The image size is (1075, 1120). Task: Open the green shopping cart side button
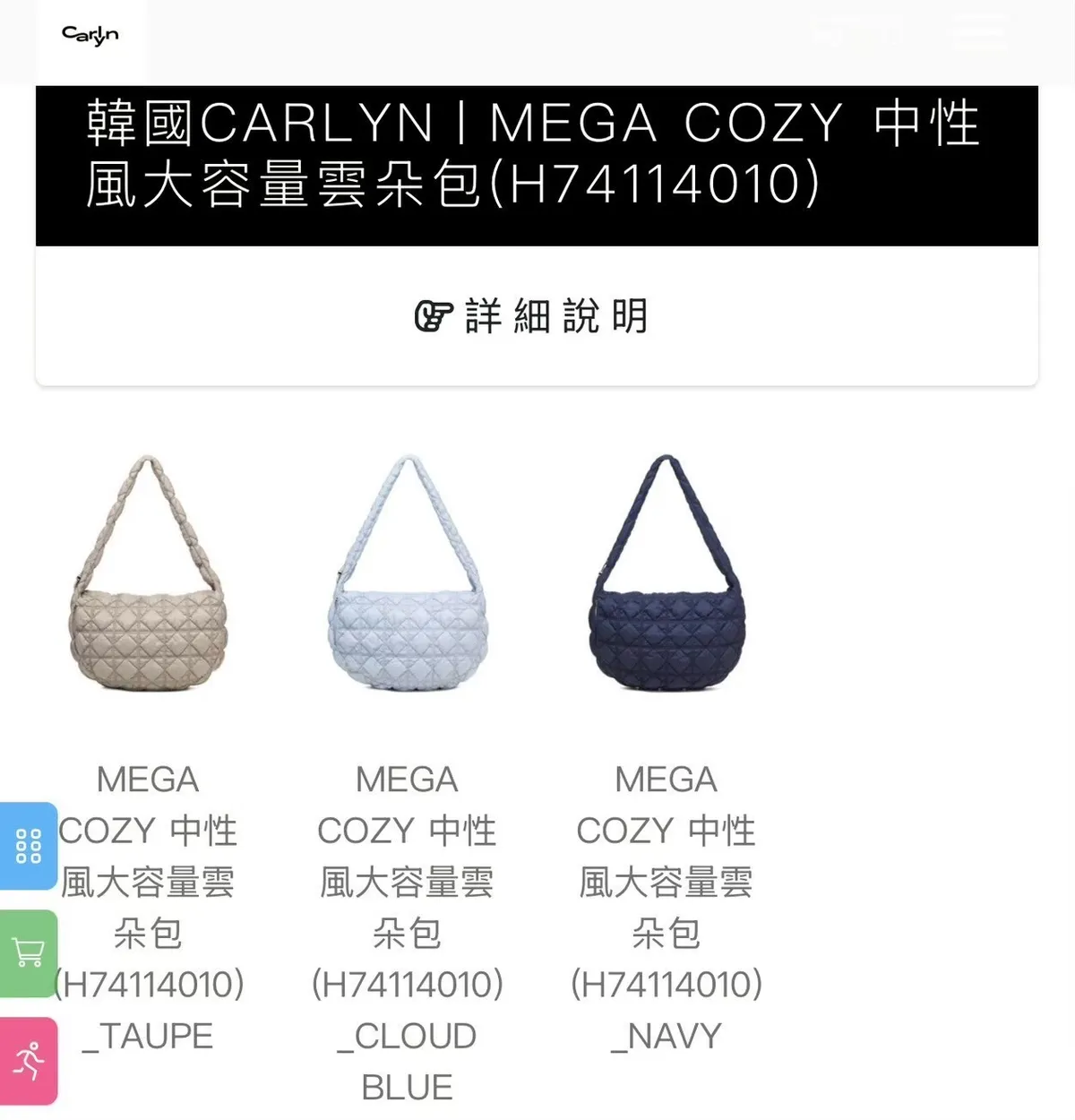coord(29,952)
